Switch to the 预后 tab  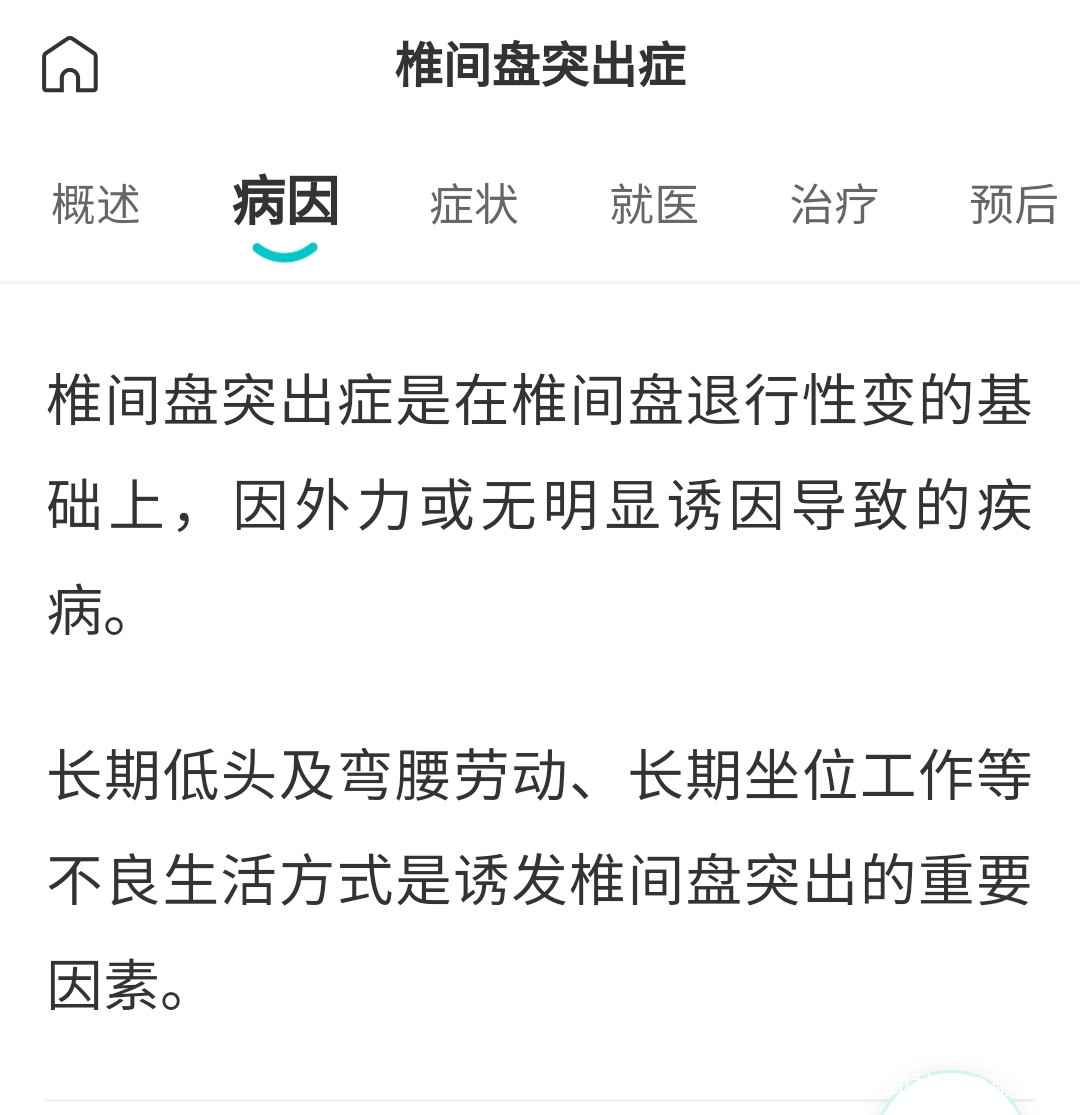(x=1013, y=205)
